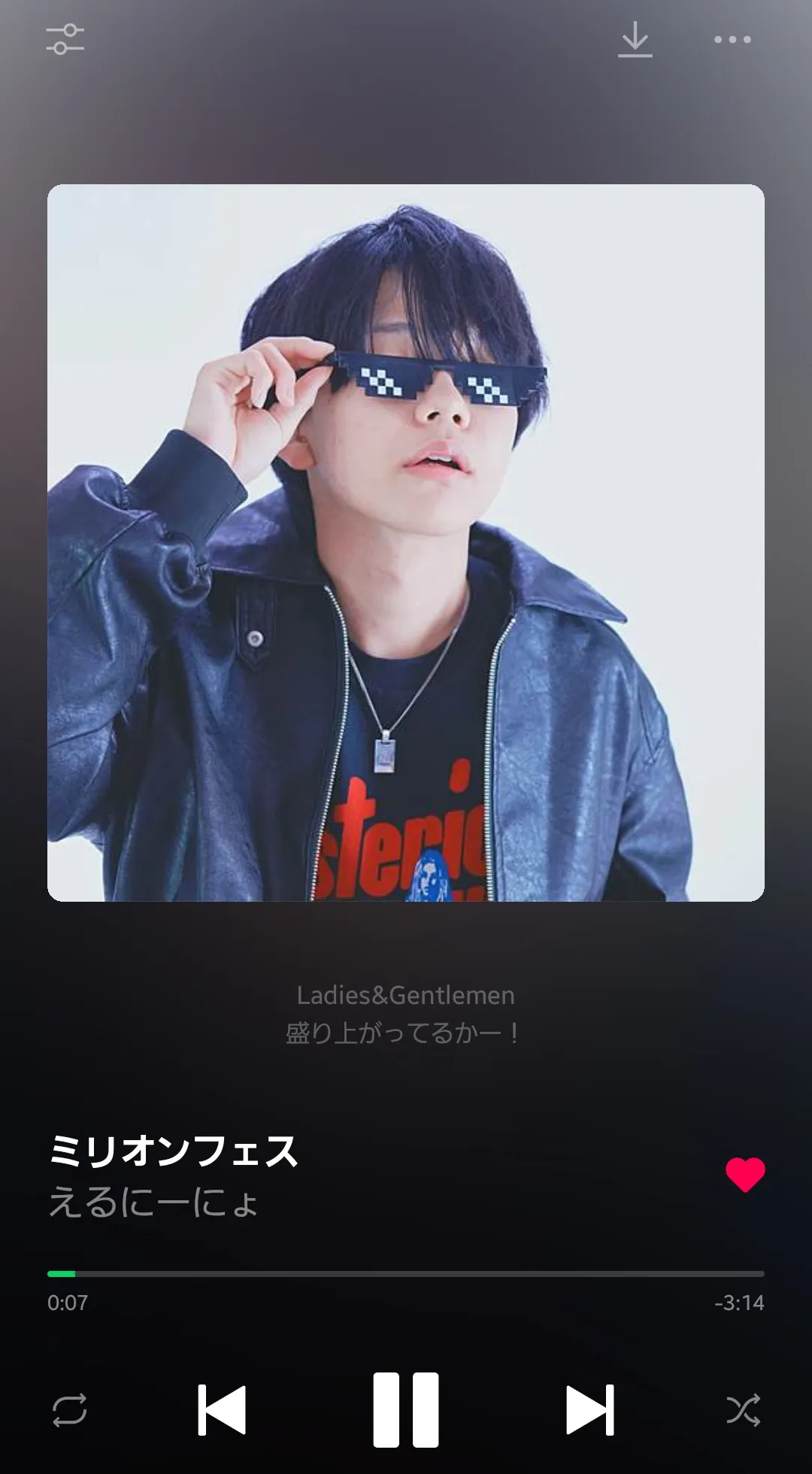
Task: Download the current song
Action: pos(635,39)
